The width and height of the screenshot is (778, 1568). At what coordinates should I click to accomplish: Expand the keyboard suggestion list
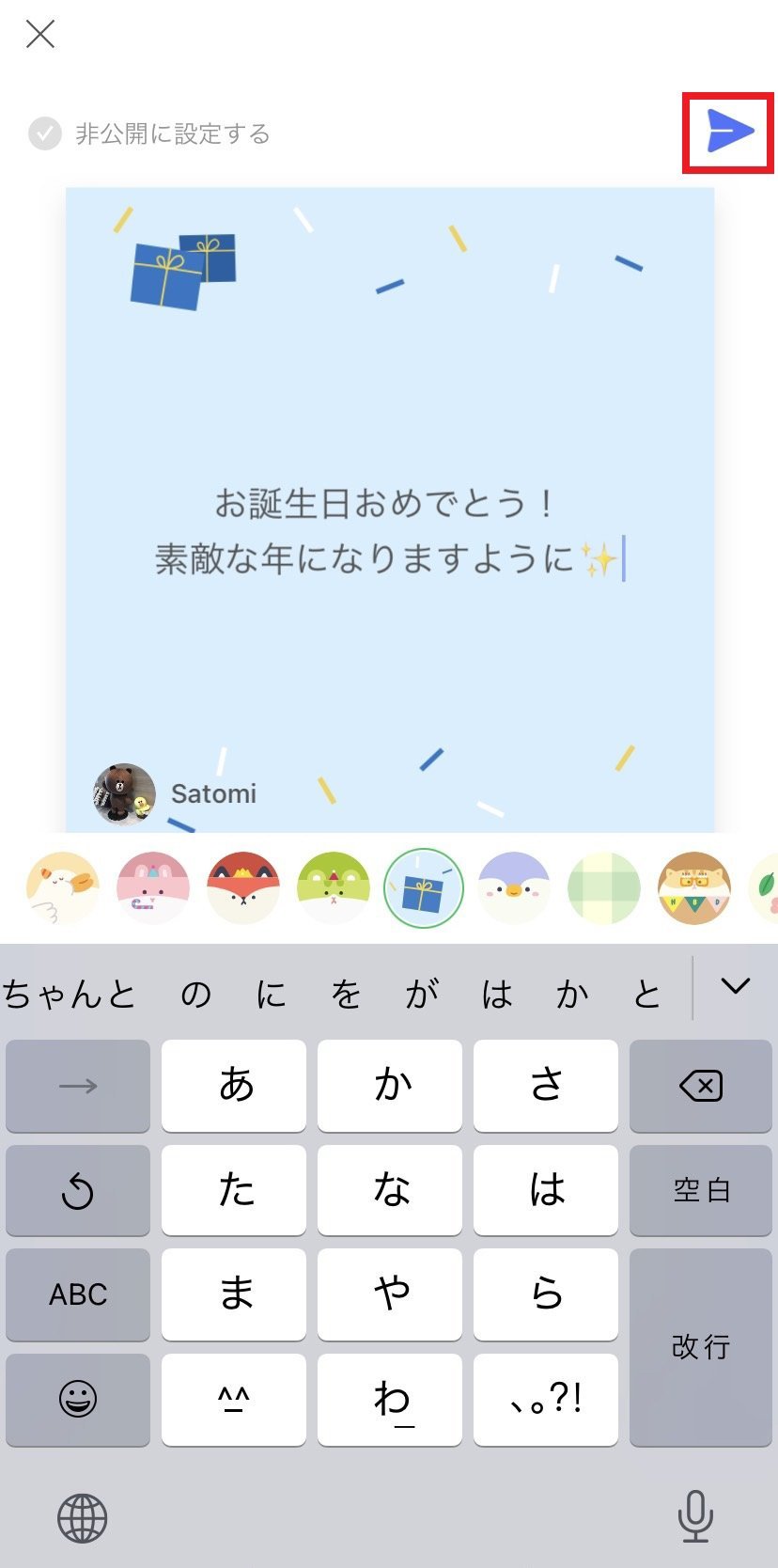pos(735,986)
